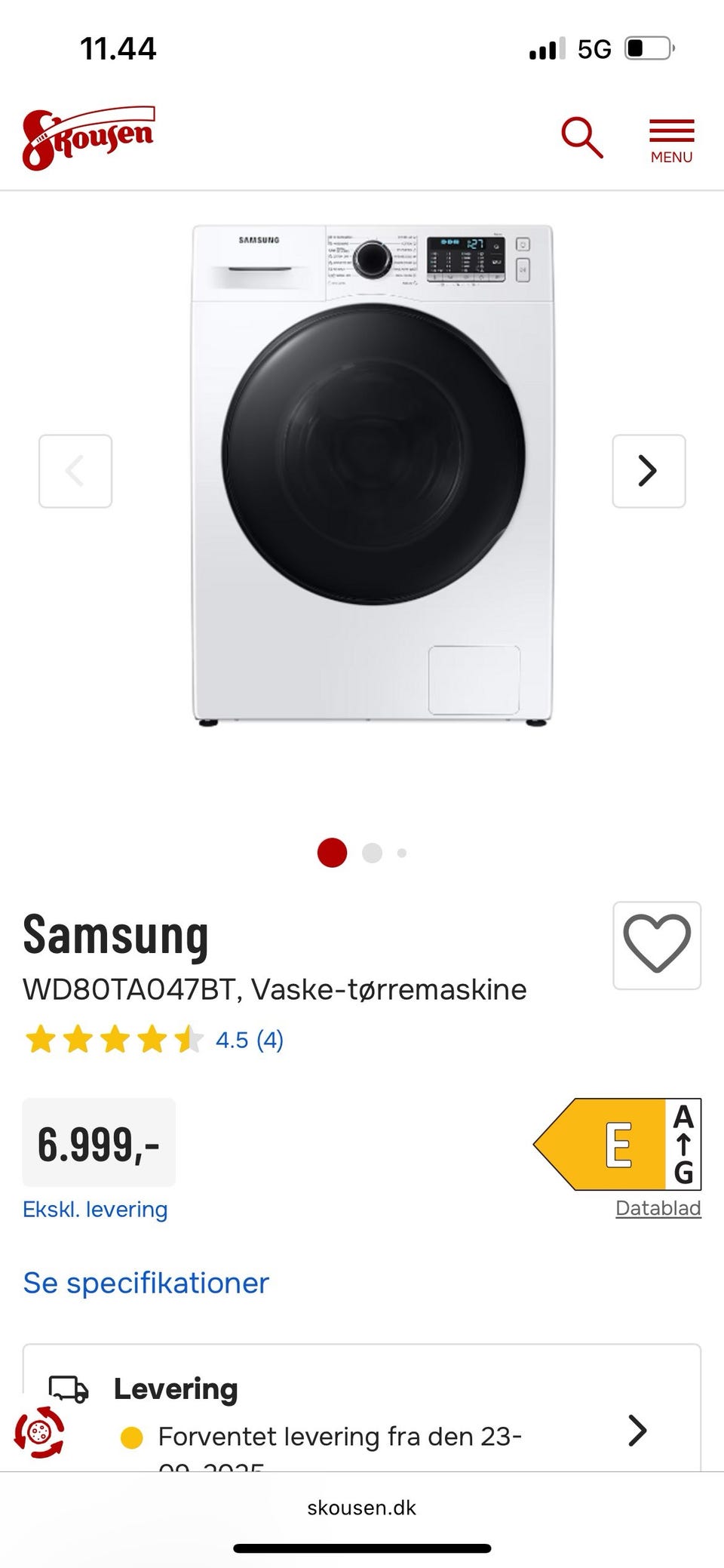Go to the Skousen homepage logo
The image size is (724, 1568).
[x=88, y=138]
